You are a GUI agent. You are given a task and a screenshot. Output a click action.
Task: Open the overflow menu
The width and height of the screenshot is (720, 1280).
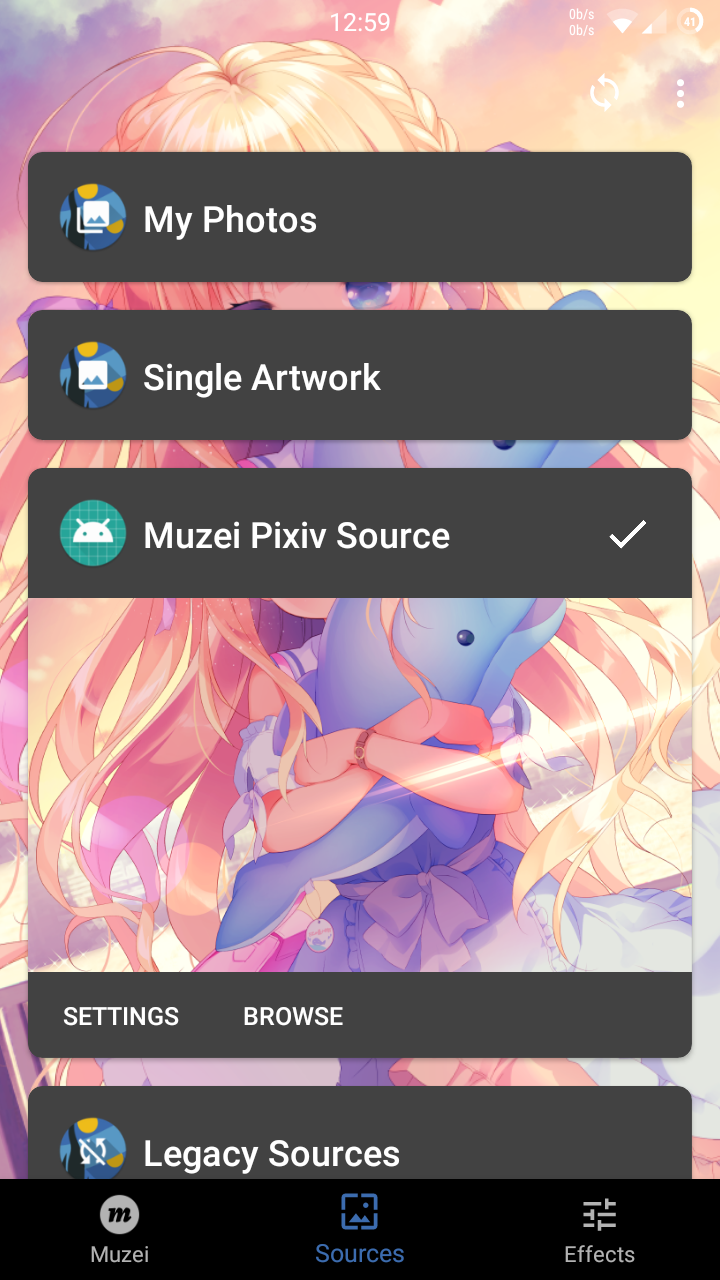[x=680, y=94]
